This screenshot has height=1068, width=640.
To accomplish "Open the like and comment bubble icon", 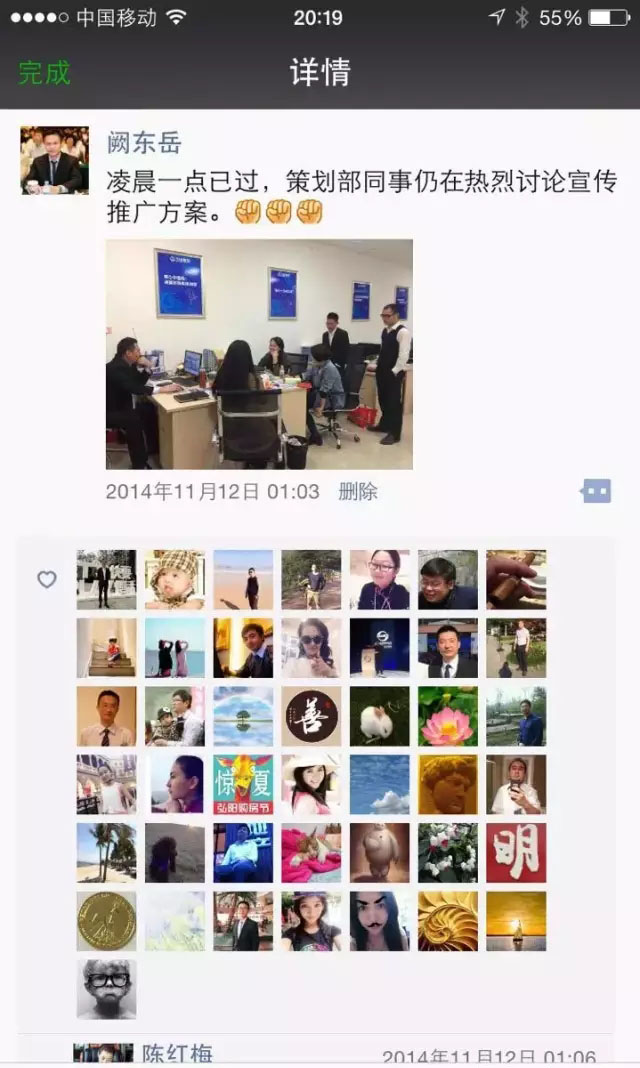I will tap(596, 491).
